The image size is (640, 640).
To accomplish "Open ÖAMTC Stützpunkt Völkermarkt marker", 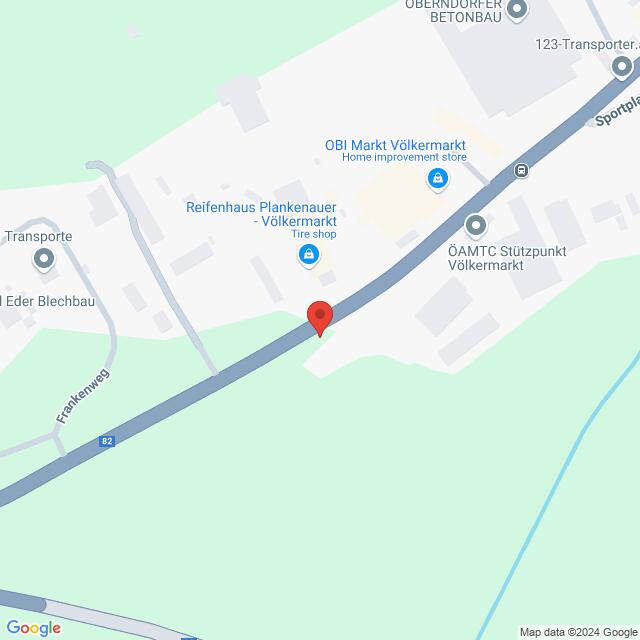I will click(x=476, y=225).
